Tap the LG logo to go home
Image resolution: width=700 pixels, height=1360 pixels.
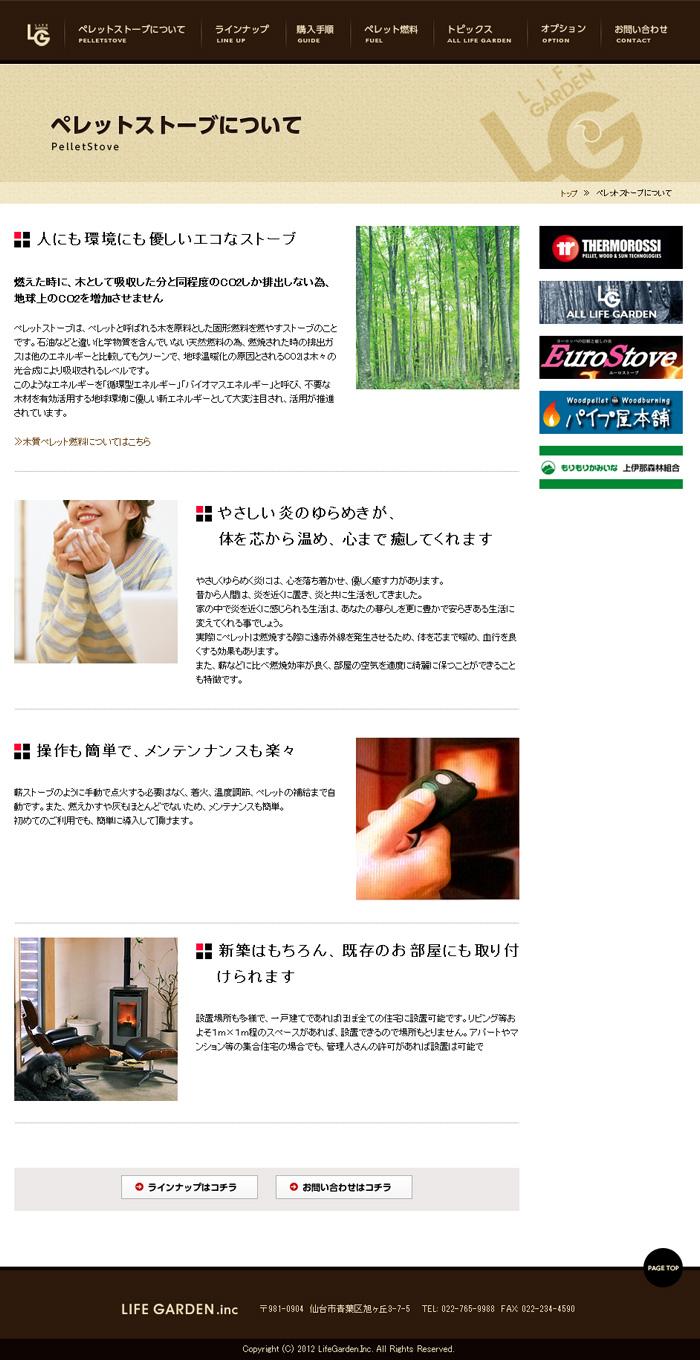[38, 33]
